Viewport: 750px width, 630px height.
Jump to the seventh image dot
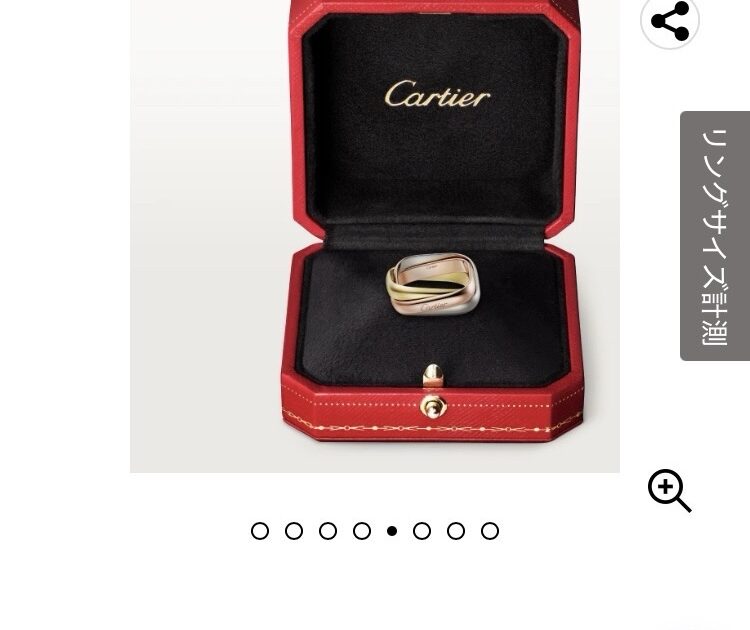pyautogui.click(x=456, y=531)
